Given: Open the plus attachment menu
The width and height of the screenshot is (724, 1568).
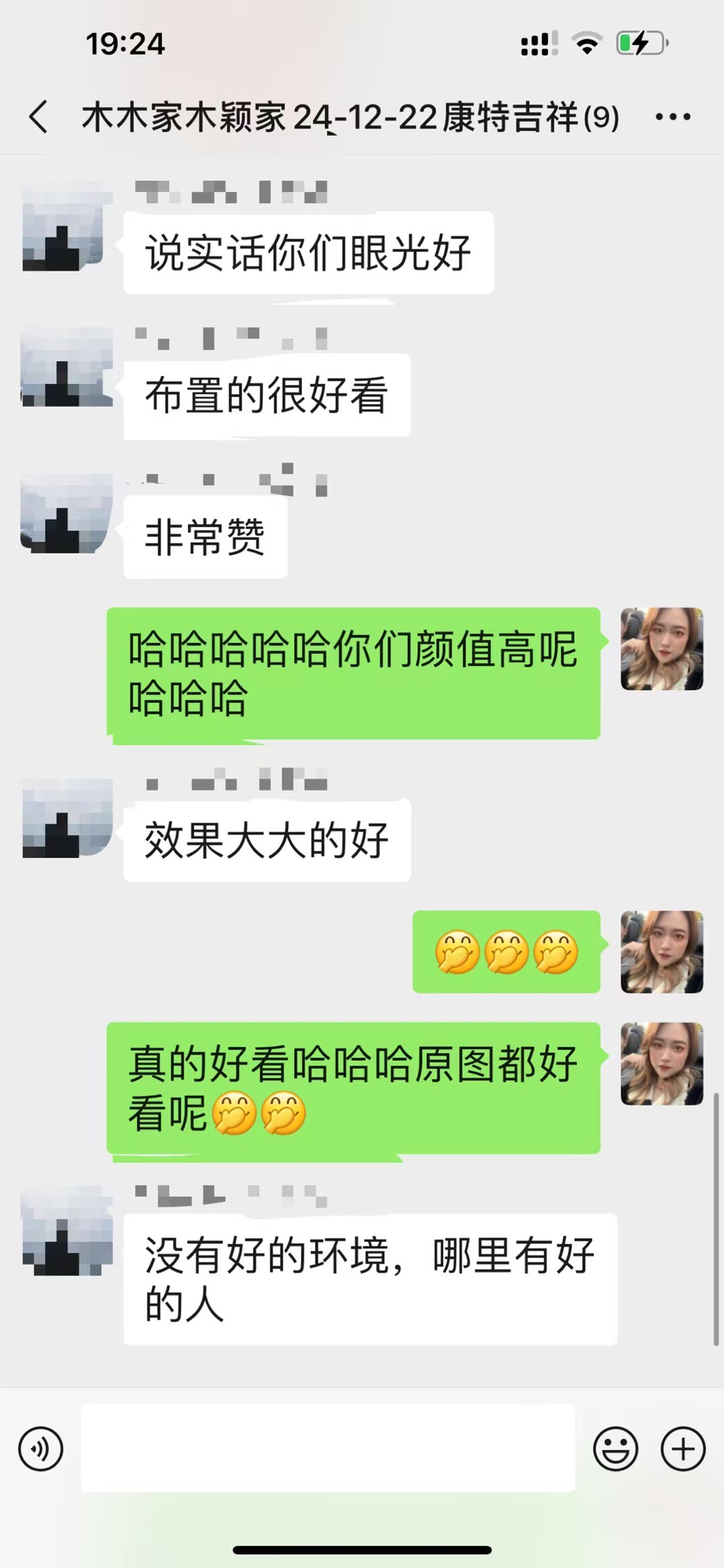Looking at the screenshot, I should [683, 1448].
